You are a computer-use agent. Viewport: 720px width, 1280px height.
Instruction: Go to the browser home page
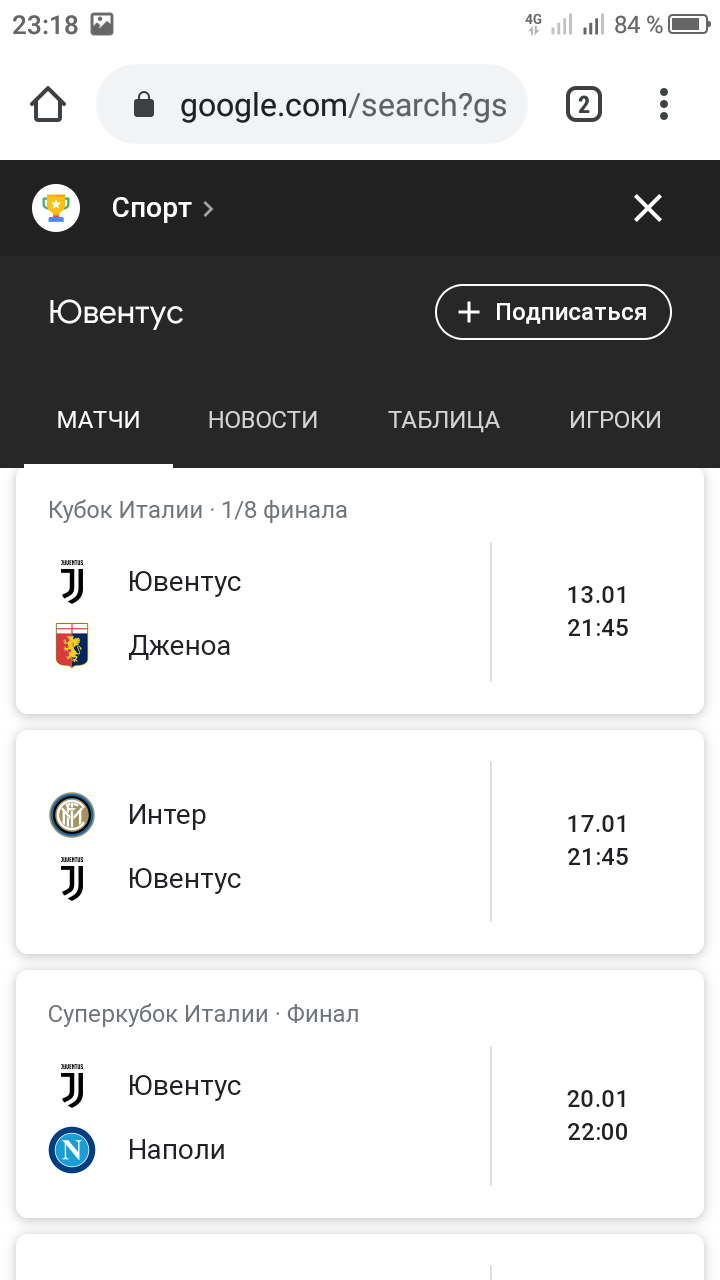(48, 104)
